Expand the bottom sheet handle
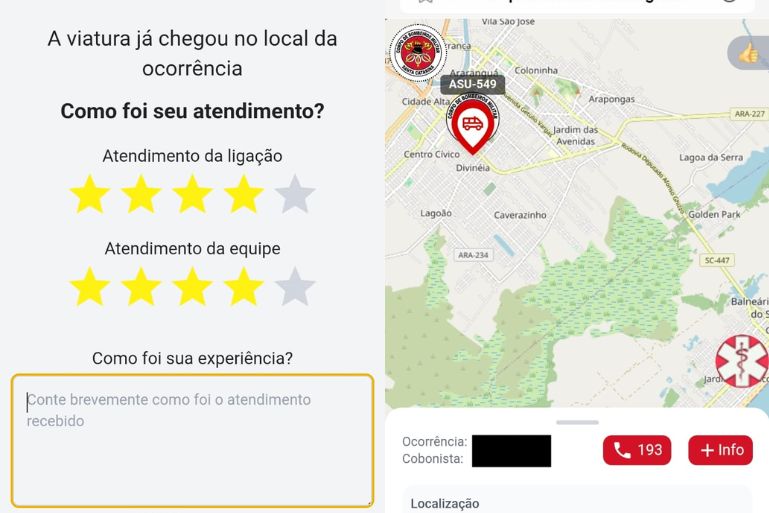Image resolution: width=769 pixels, height=513 pixels. tap(577, 422)
